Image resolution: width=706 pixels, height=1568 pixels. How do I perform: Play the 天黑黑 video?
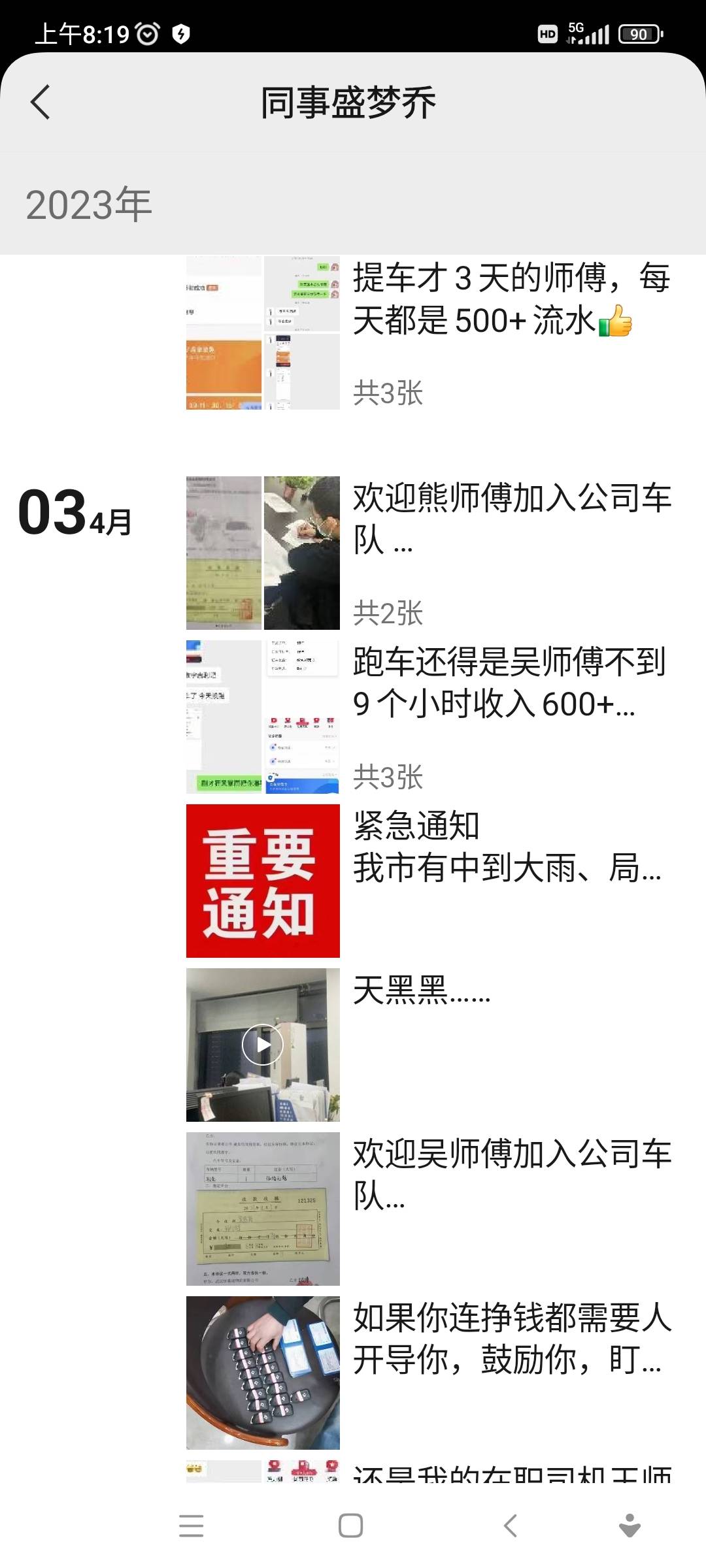coord(263,1045)
